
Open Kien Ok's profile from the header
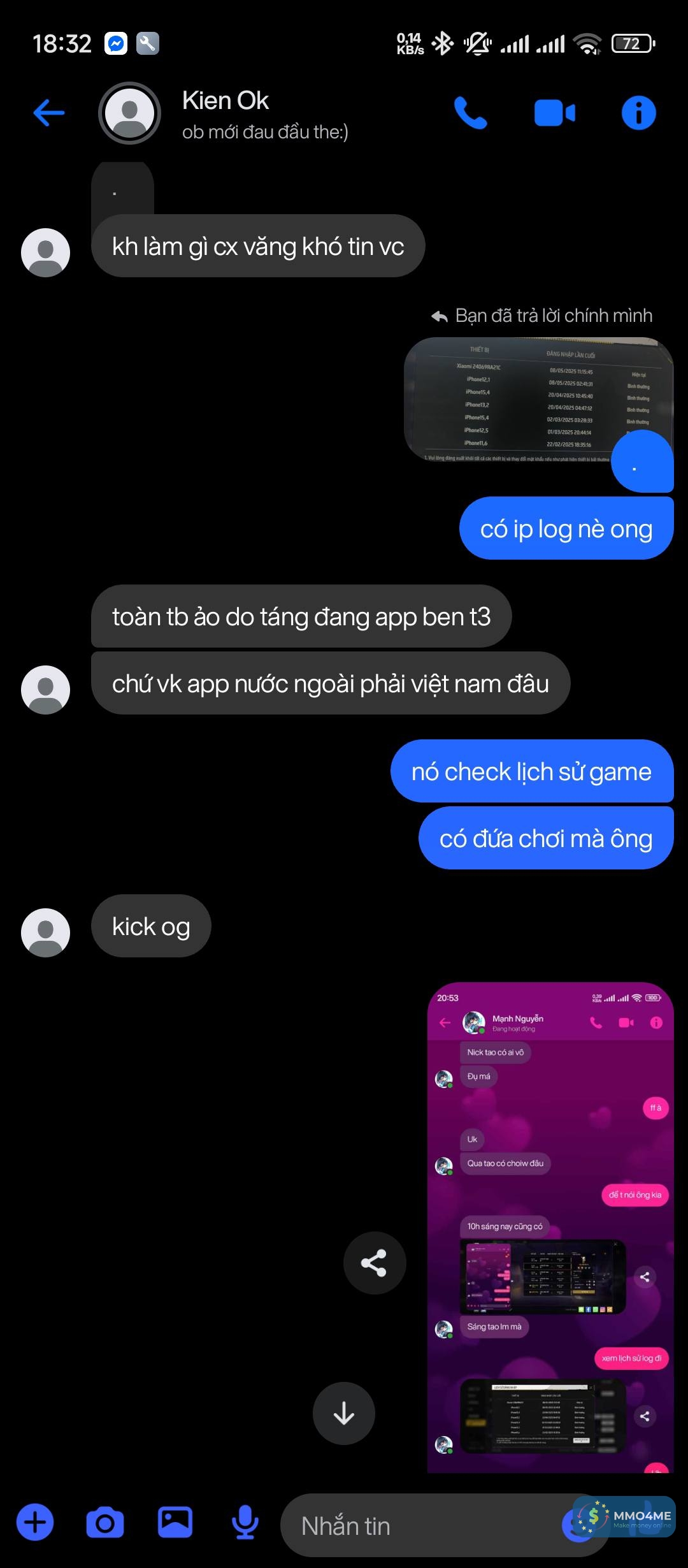pyautogui.click(x=226, y=113)
